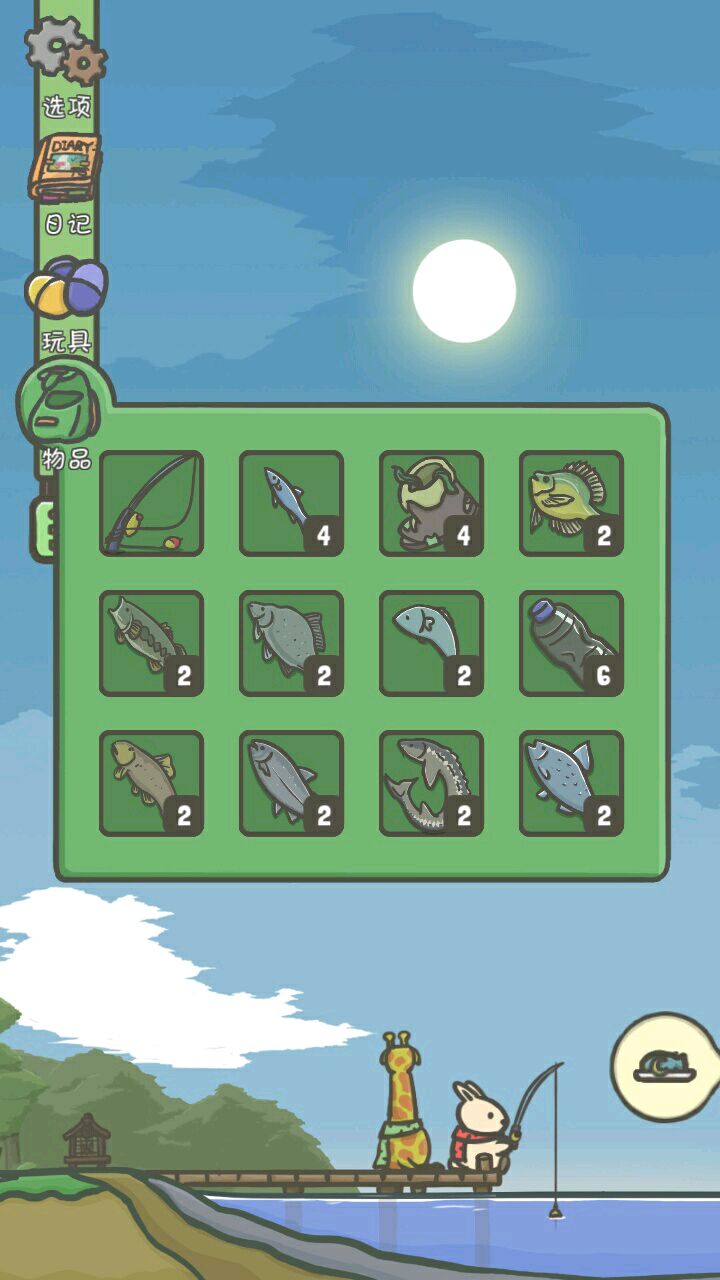720x1280 pixels.
Task: Select the fishing rod item
Action: pyautogui.click(x=151, y=503)
